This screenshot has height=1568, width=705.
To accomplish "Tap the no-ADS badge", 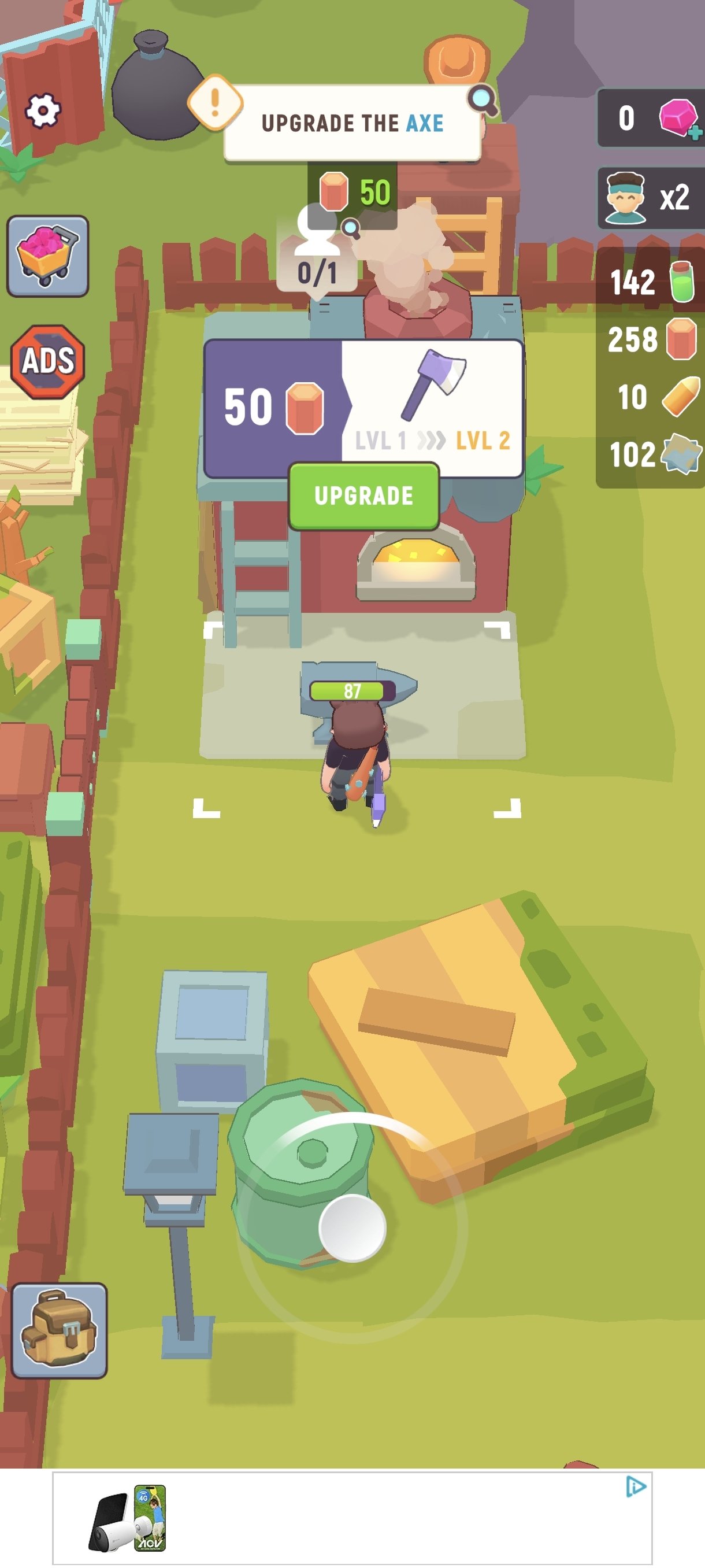I will [x=47, y=361].
